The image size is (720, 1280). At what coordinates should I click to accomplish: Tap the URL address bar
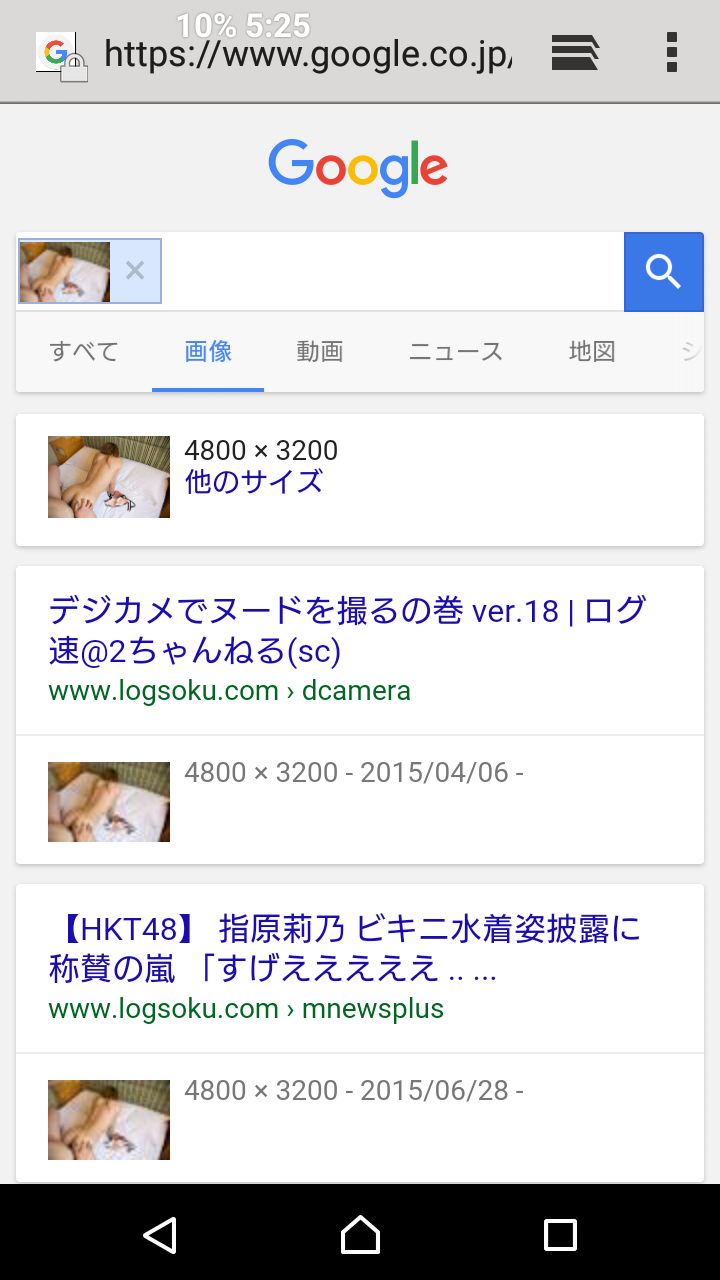(x=308, y=54)
